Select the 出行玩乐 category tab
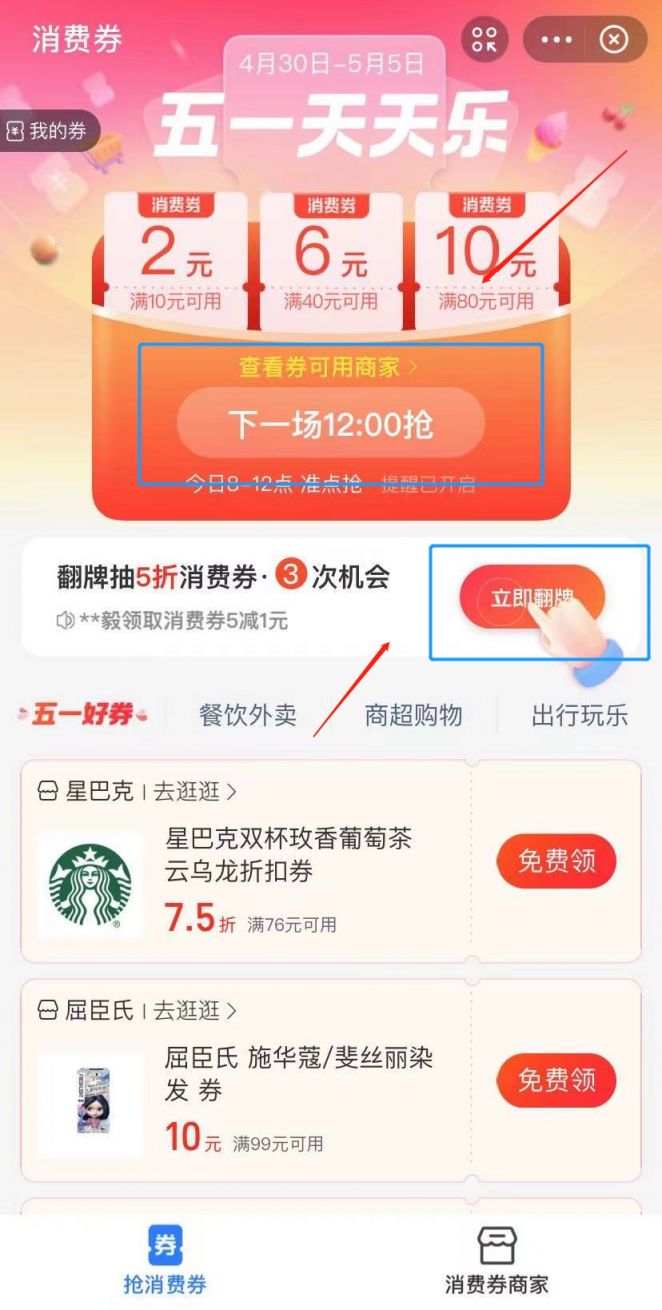 tap(579, 715)
